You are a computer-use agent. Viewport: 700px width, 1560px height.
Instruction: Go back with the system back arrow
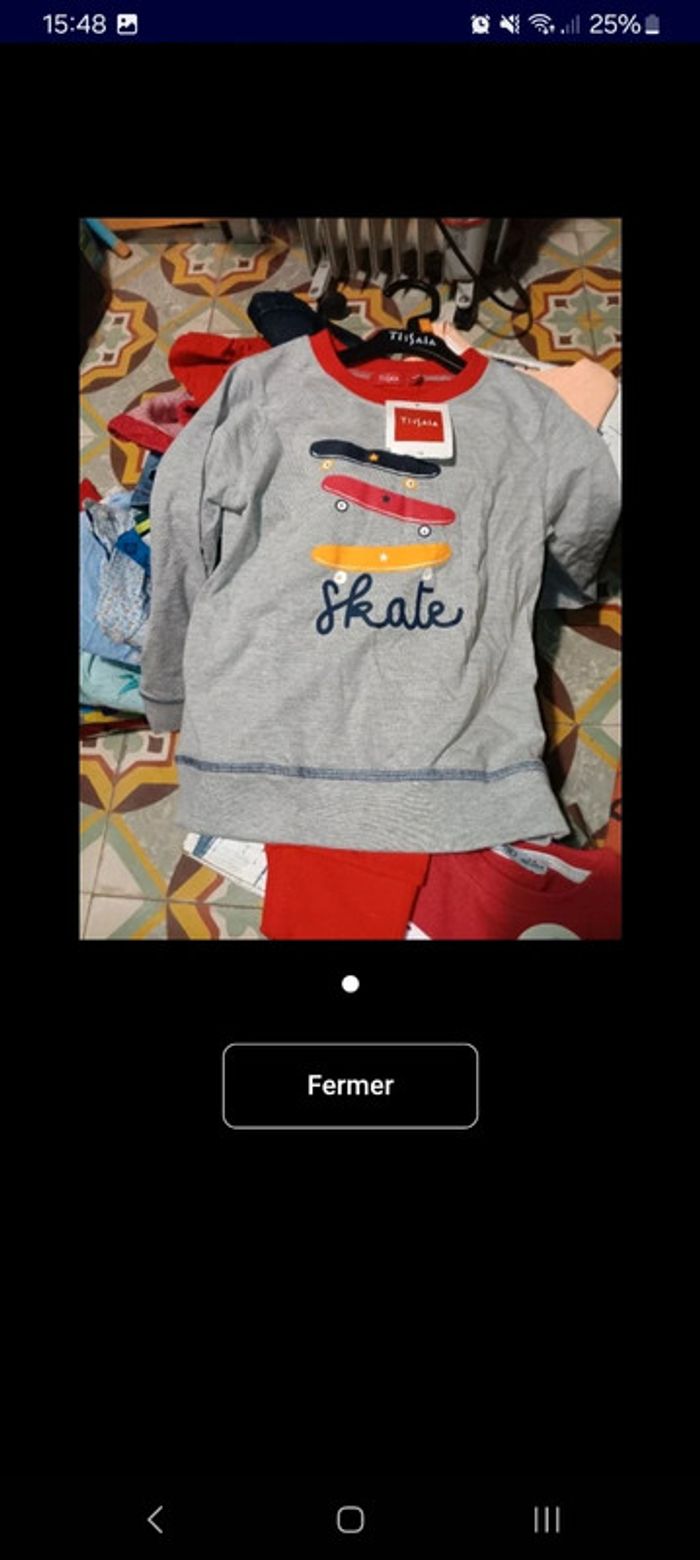tap(155, 1519)
